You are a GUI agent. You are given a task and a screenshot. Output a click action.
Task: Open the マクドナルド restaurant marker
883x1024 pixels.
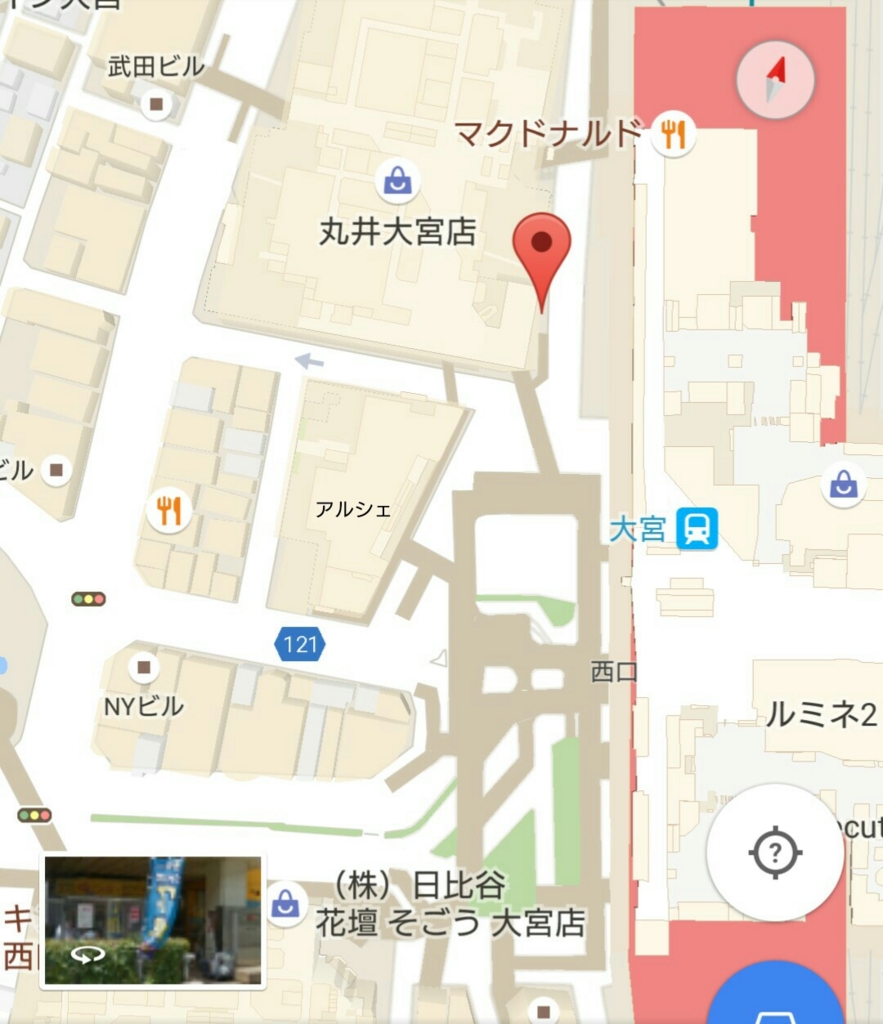pos(673,133)
